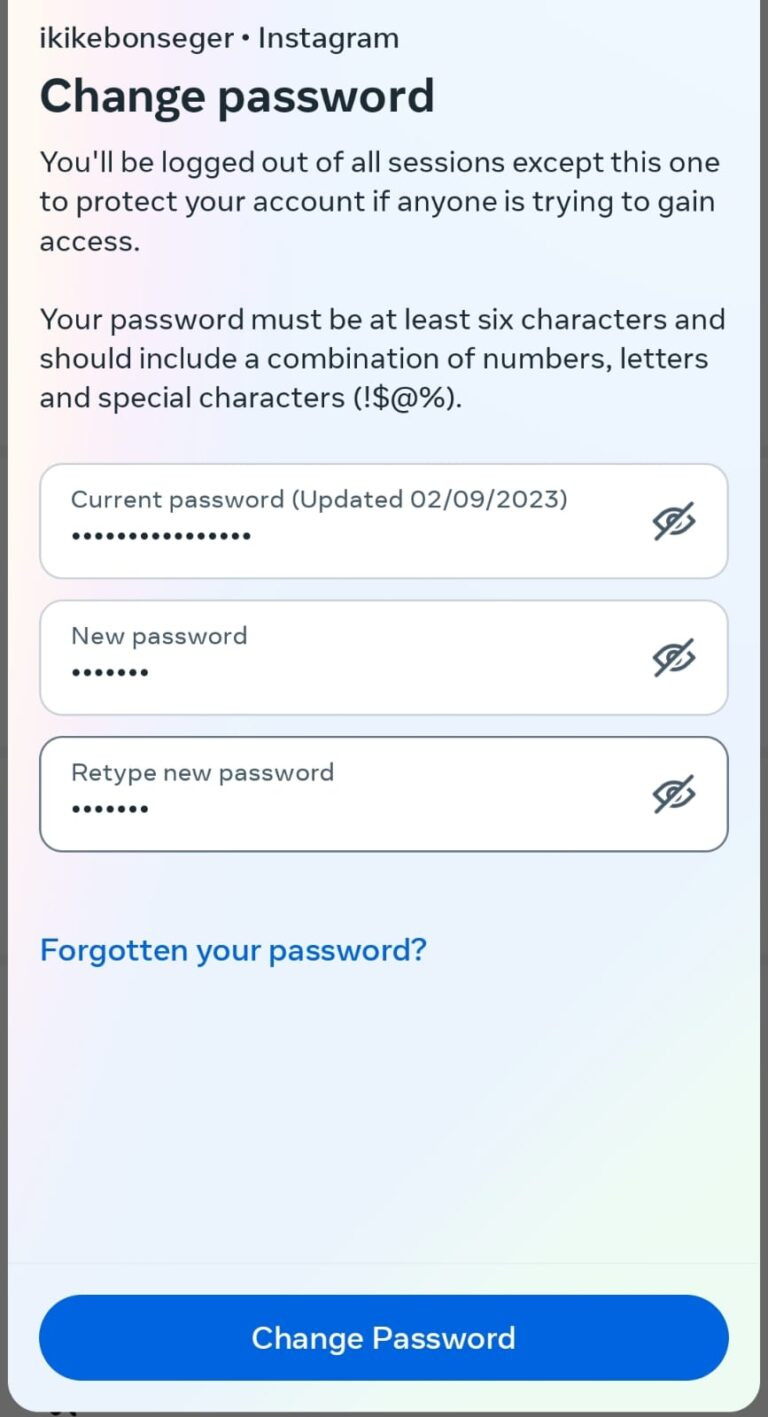Toggle visibility on the bottom password field
Image resolution: width=768 pixels, height=1417 pixels.
tap(674, 794)
